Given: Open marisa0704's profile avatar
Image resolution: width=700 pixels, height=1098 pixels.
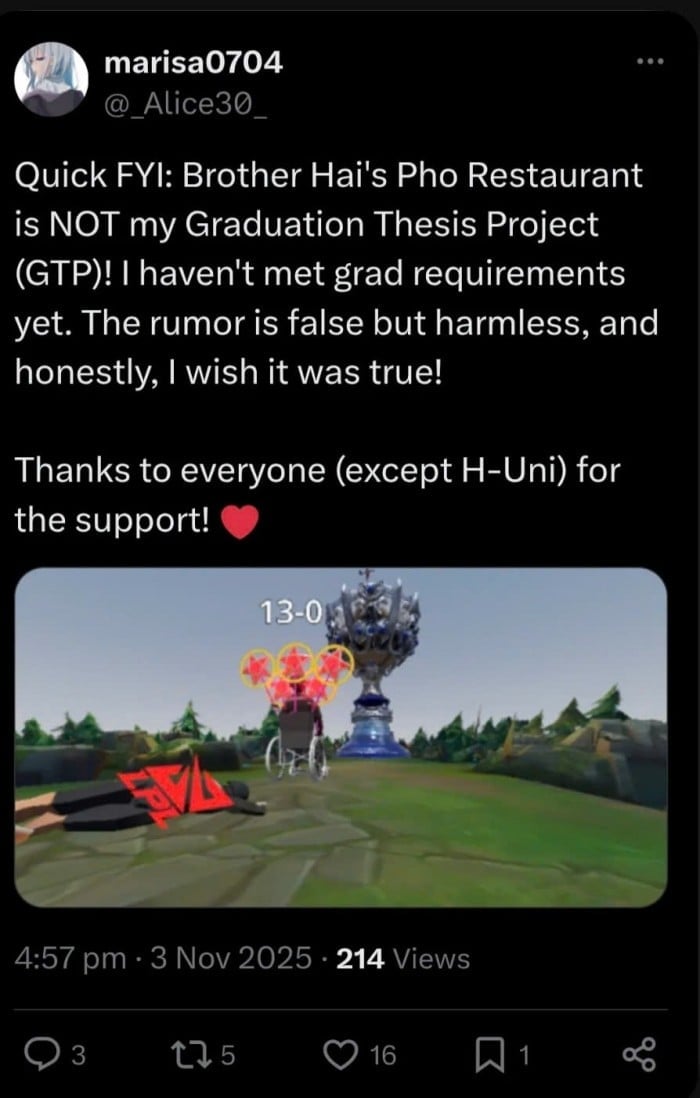Looking at the screenshot, I should coord(51,80).
